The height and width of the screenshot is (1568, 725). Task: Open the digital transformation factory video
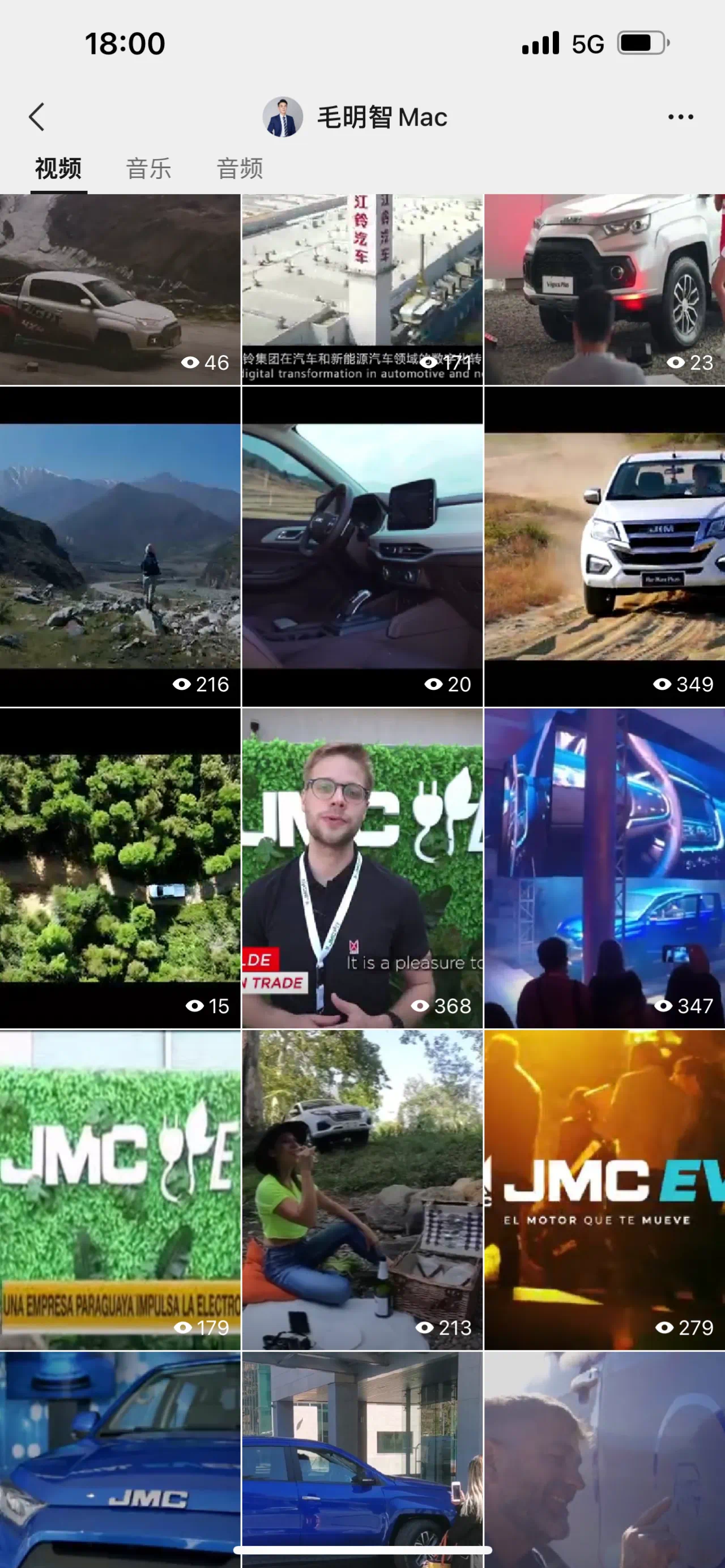362,289
